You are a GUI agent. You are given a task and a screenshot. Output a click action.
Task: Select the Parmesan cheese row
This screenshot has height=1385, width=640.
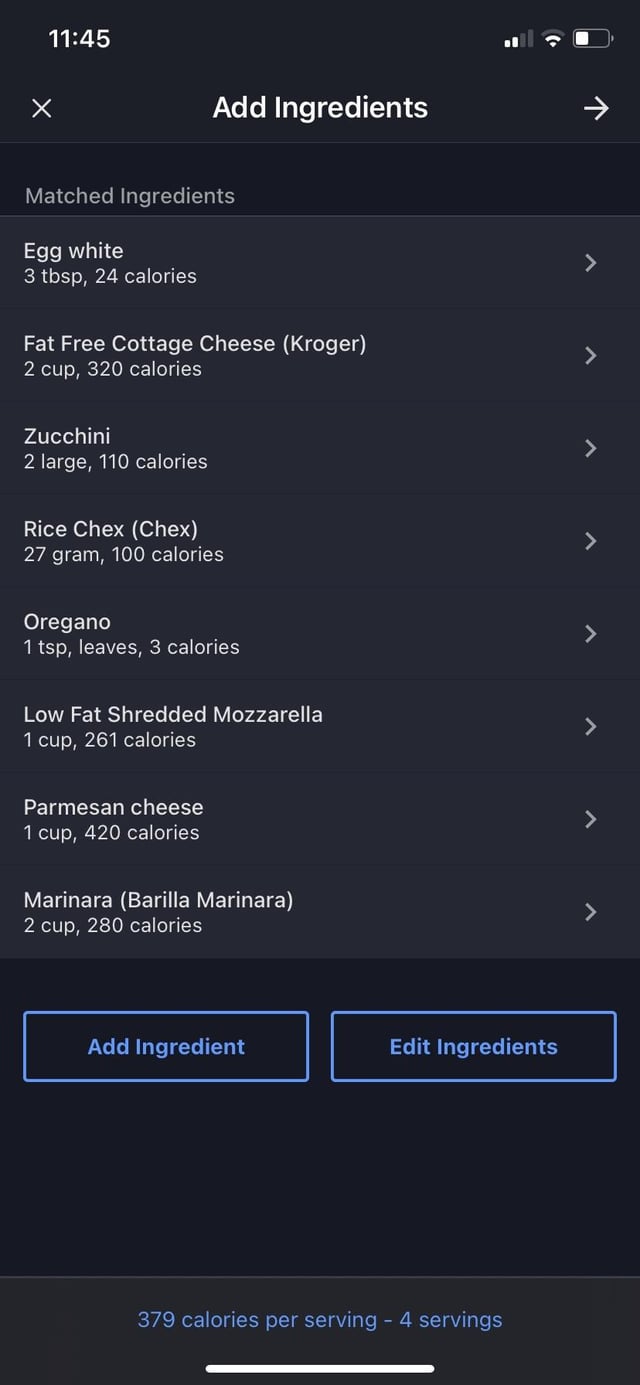320,819
